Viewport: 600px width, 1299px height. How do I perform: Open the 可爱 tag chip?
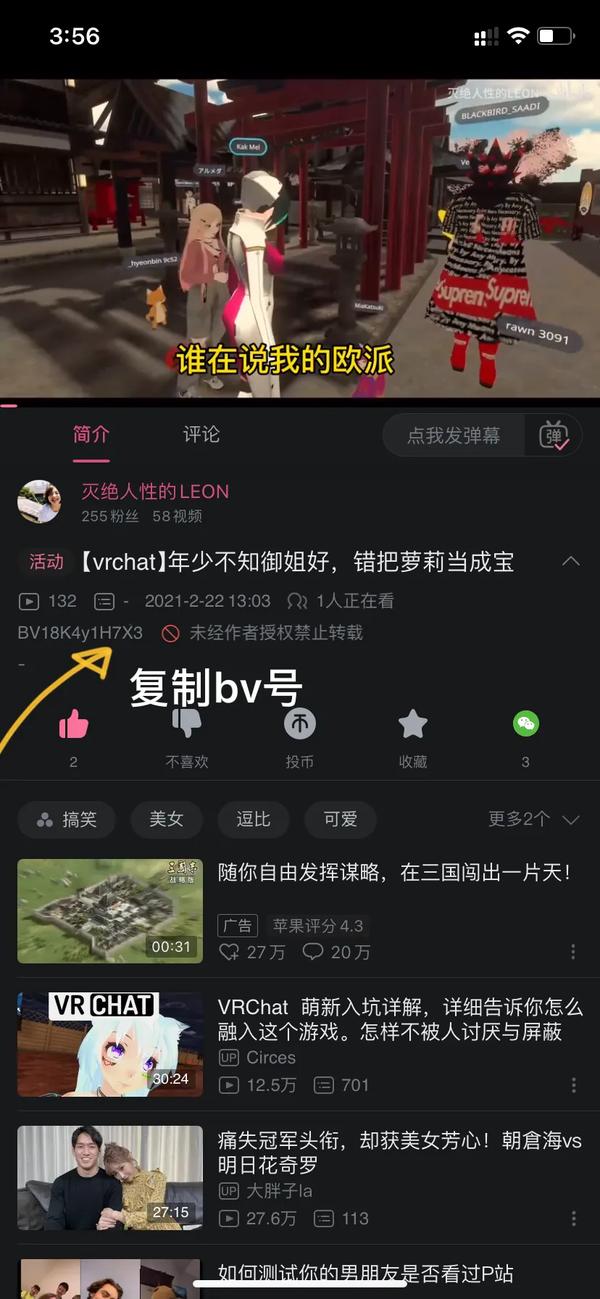click(340, 820)
